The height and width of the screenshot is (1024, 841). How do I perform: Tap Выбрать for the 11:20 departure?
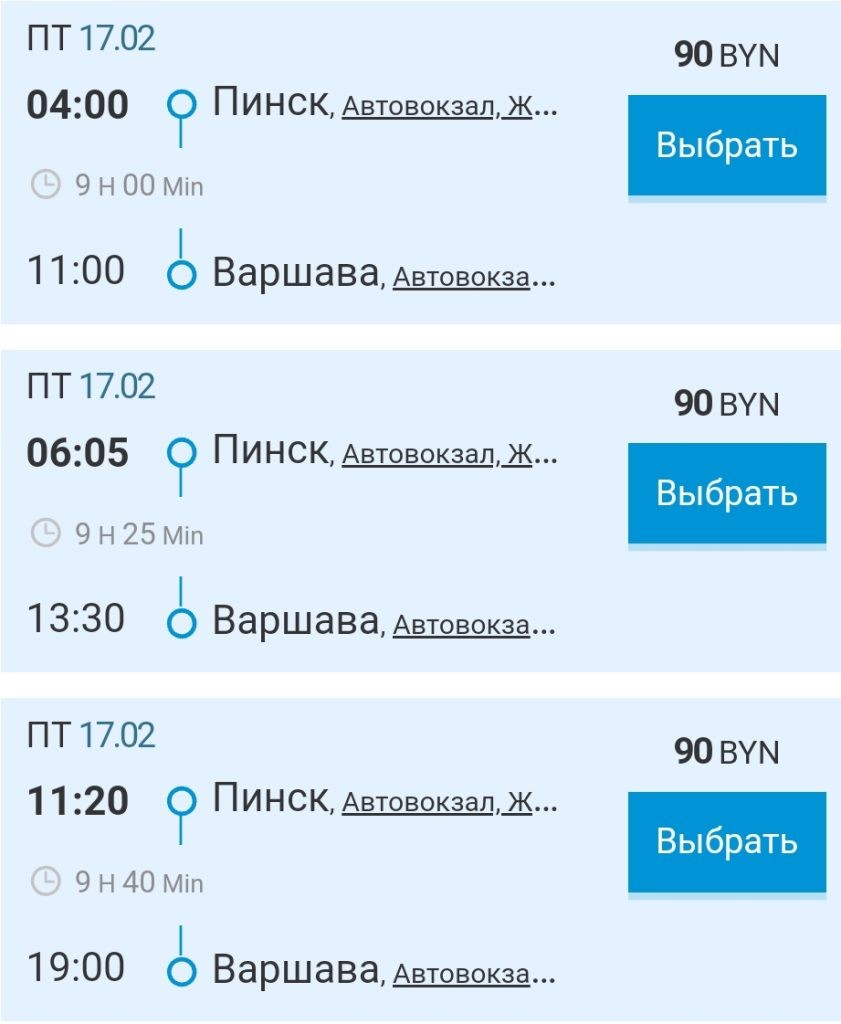726,842
